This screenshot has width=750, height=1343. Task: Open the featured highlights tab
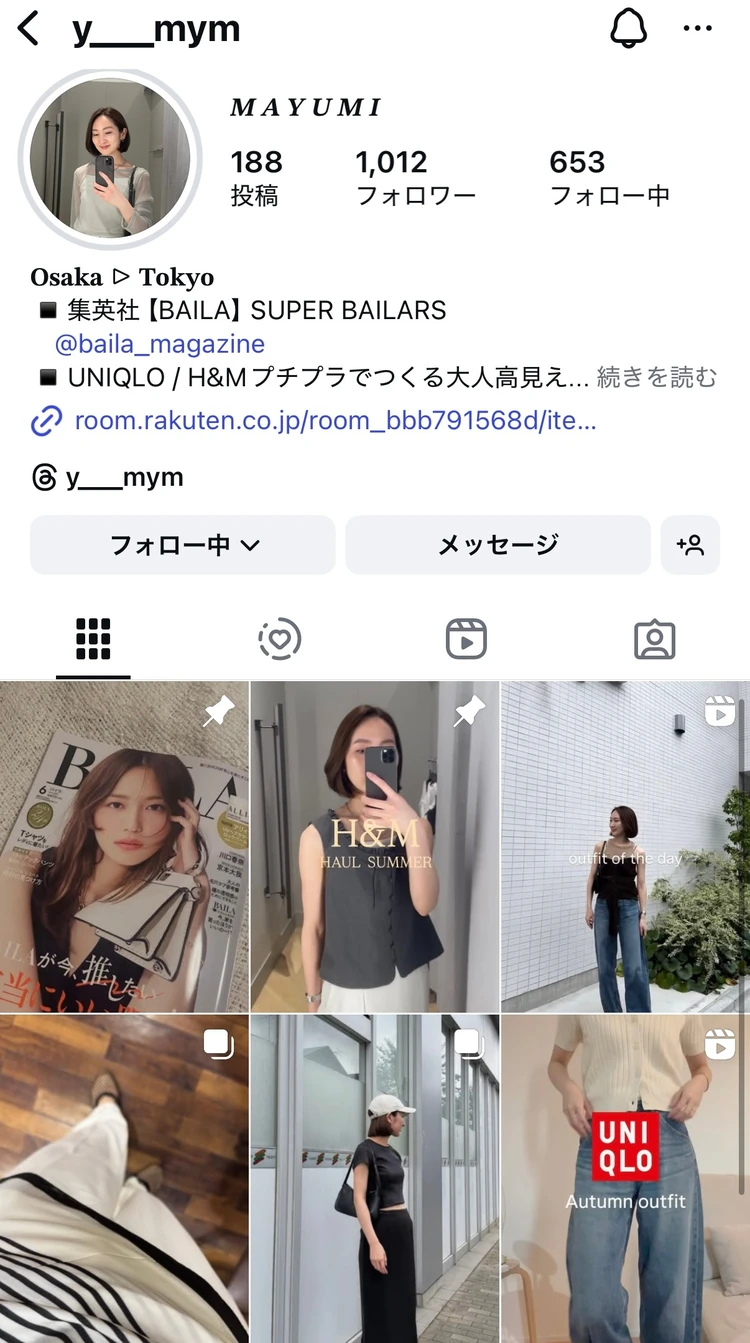click(x=280, y=636)
